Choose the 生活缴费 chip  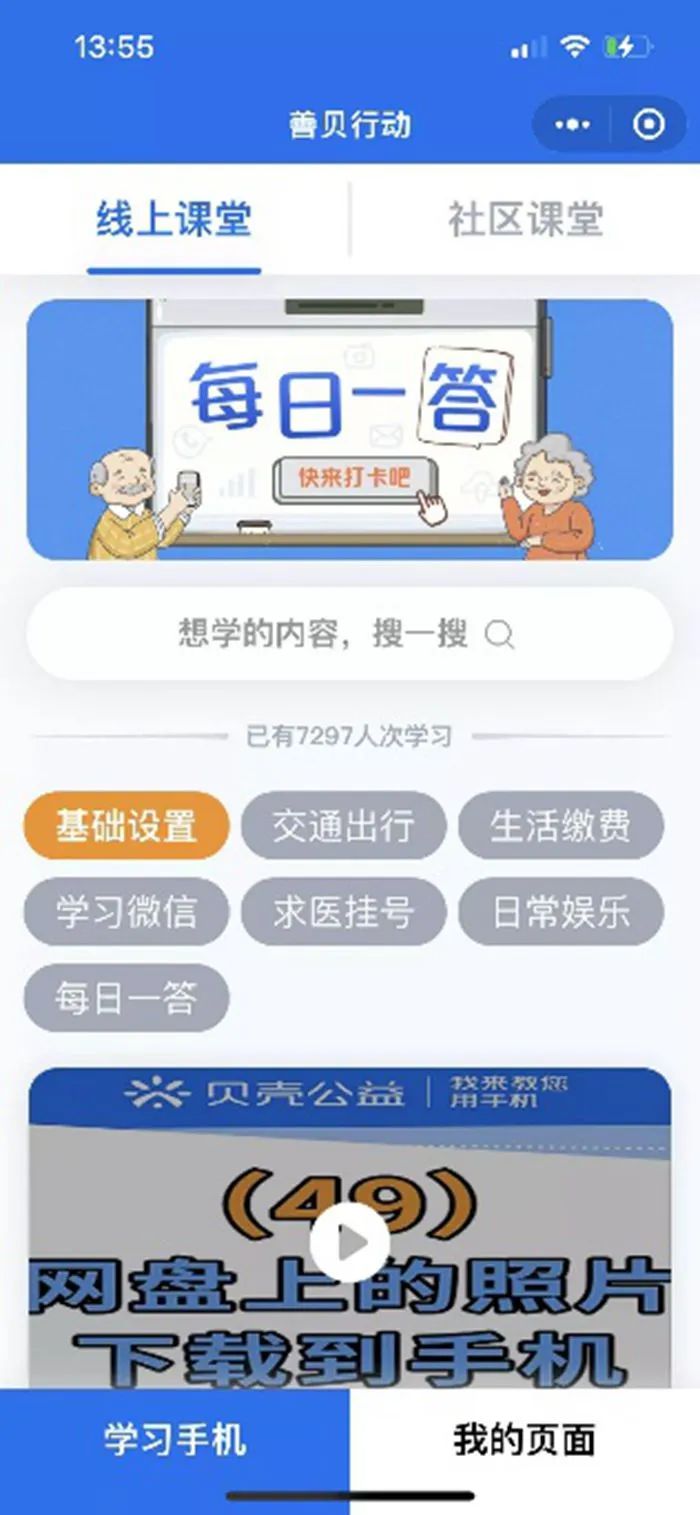(x=560, y=826)
